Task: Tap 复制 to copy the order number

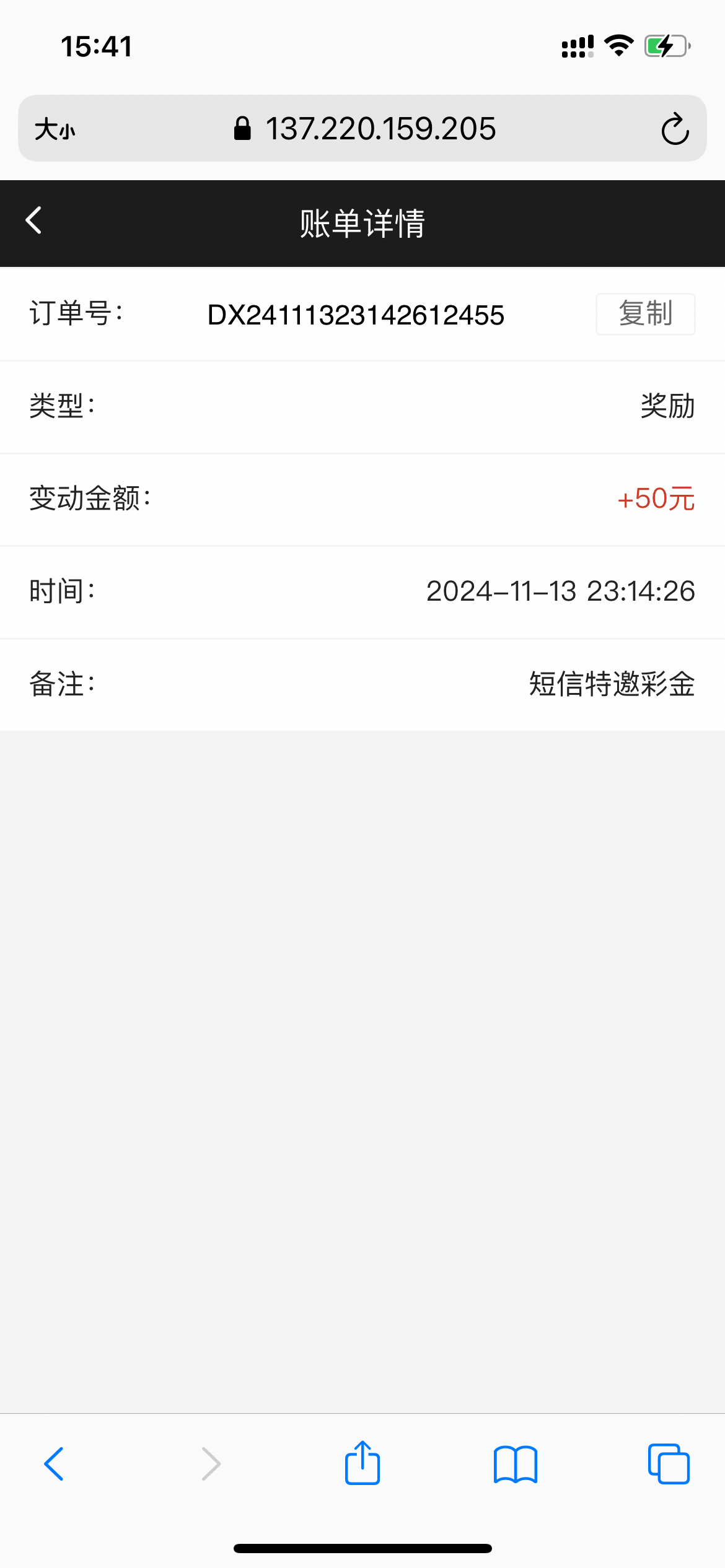Action: tap(645, 314)
